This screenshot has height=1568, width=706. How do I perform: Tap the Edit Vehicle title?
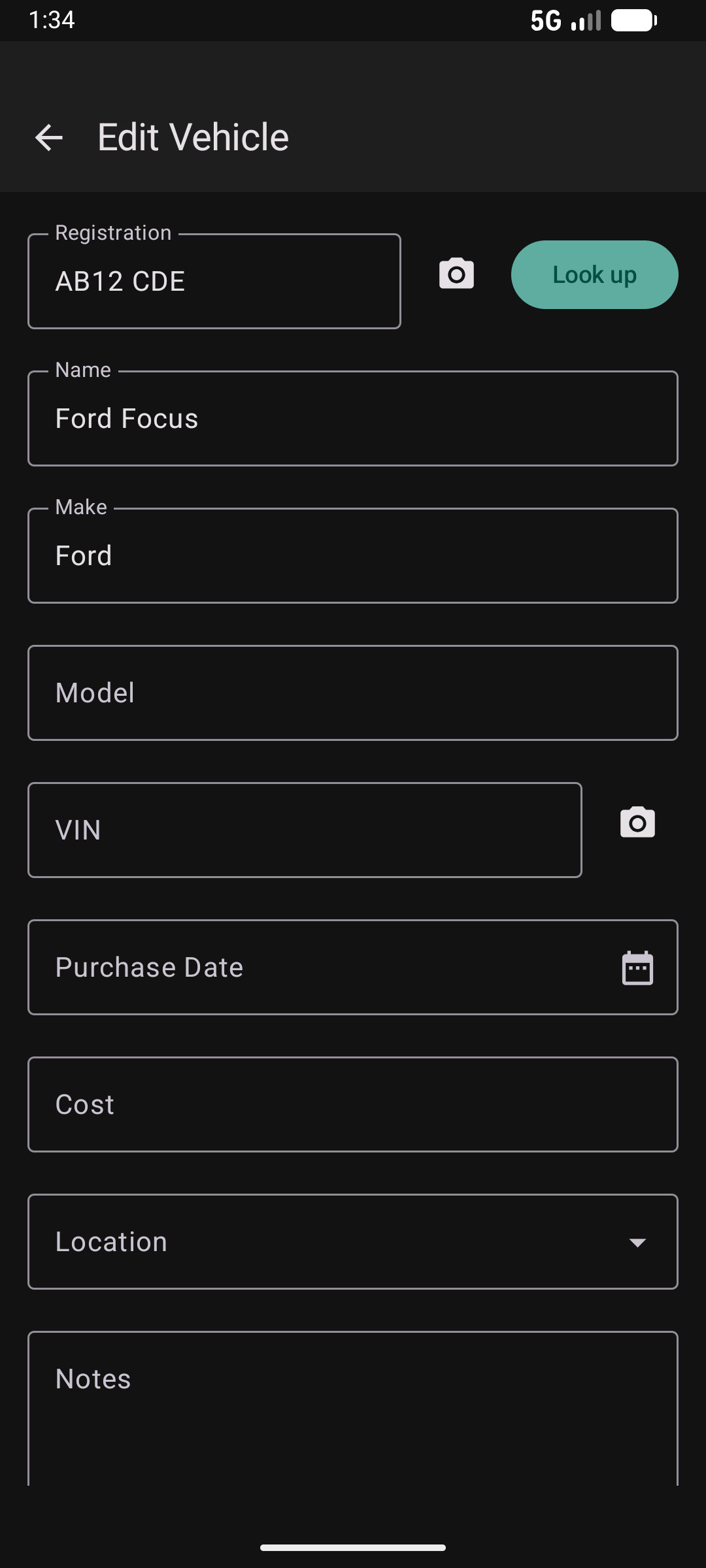(192, 137)
